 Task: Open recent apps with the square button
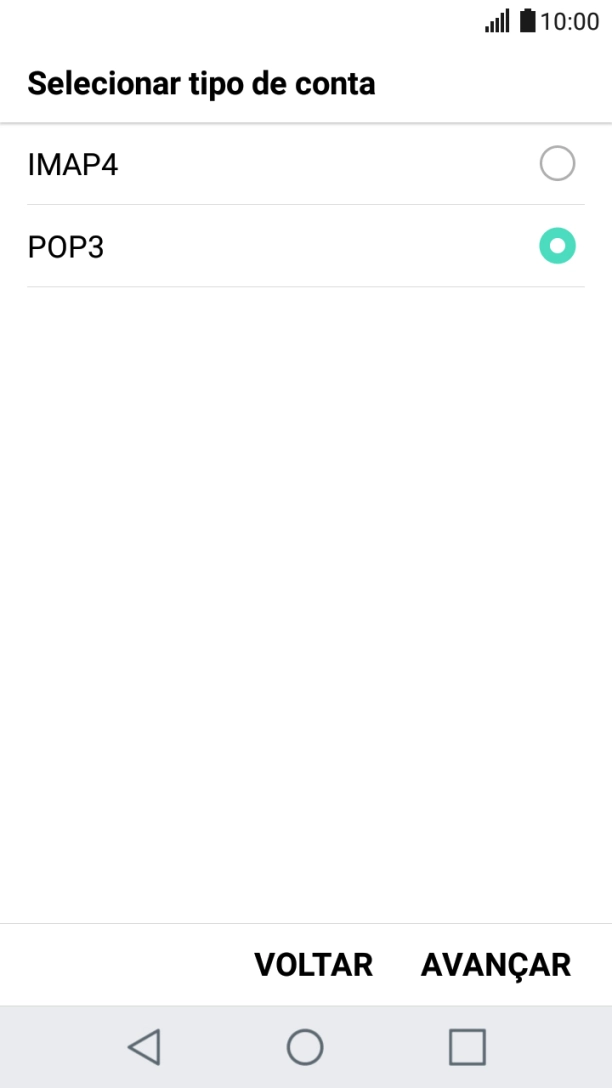click(467, 1047)
